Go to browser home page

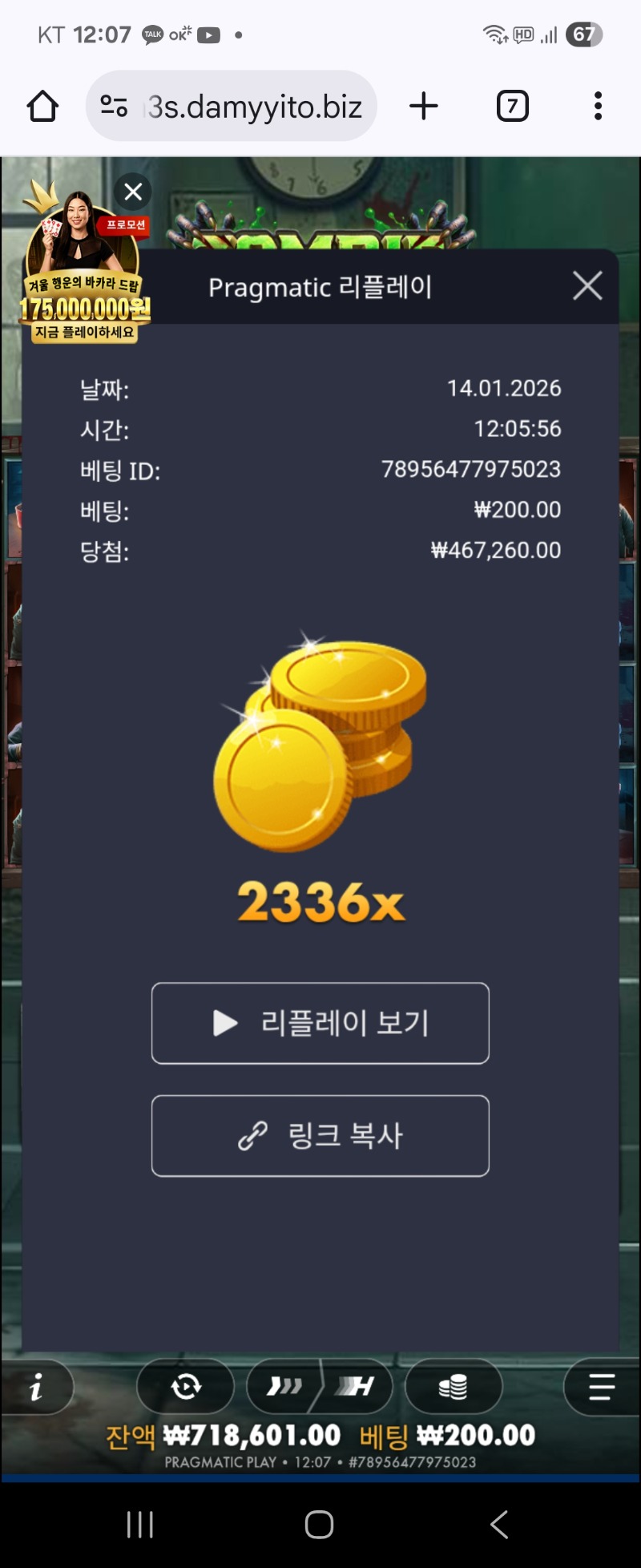pyautogui.click(x=42, y=106)
